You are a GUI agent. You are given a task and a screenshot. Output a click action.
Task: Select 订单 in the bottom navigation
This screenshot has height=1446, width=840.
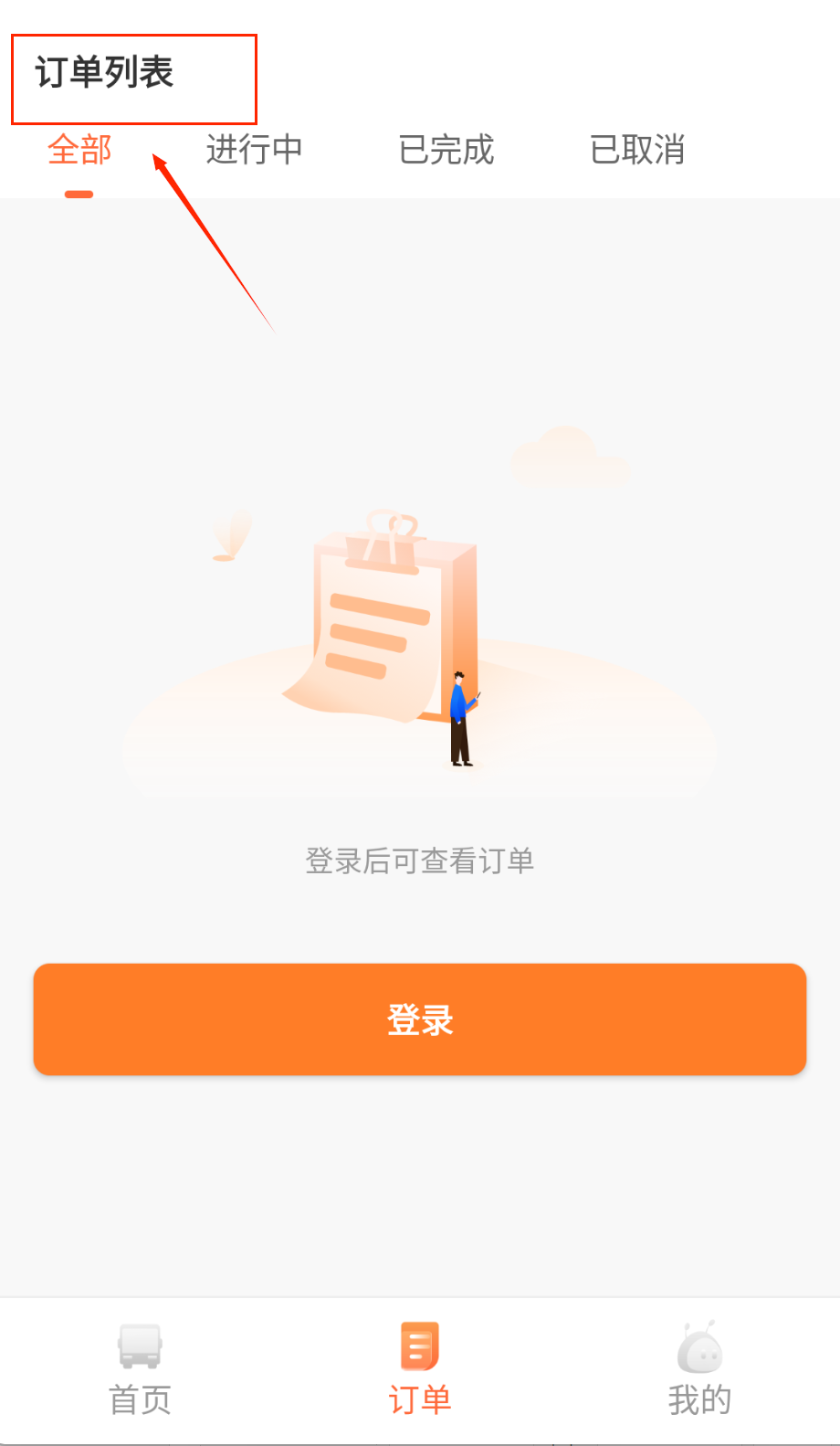tap(420, 1367)
